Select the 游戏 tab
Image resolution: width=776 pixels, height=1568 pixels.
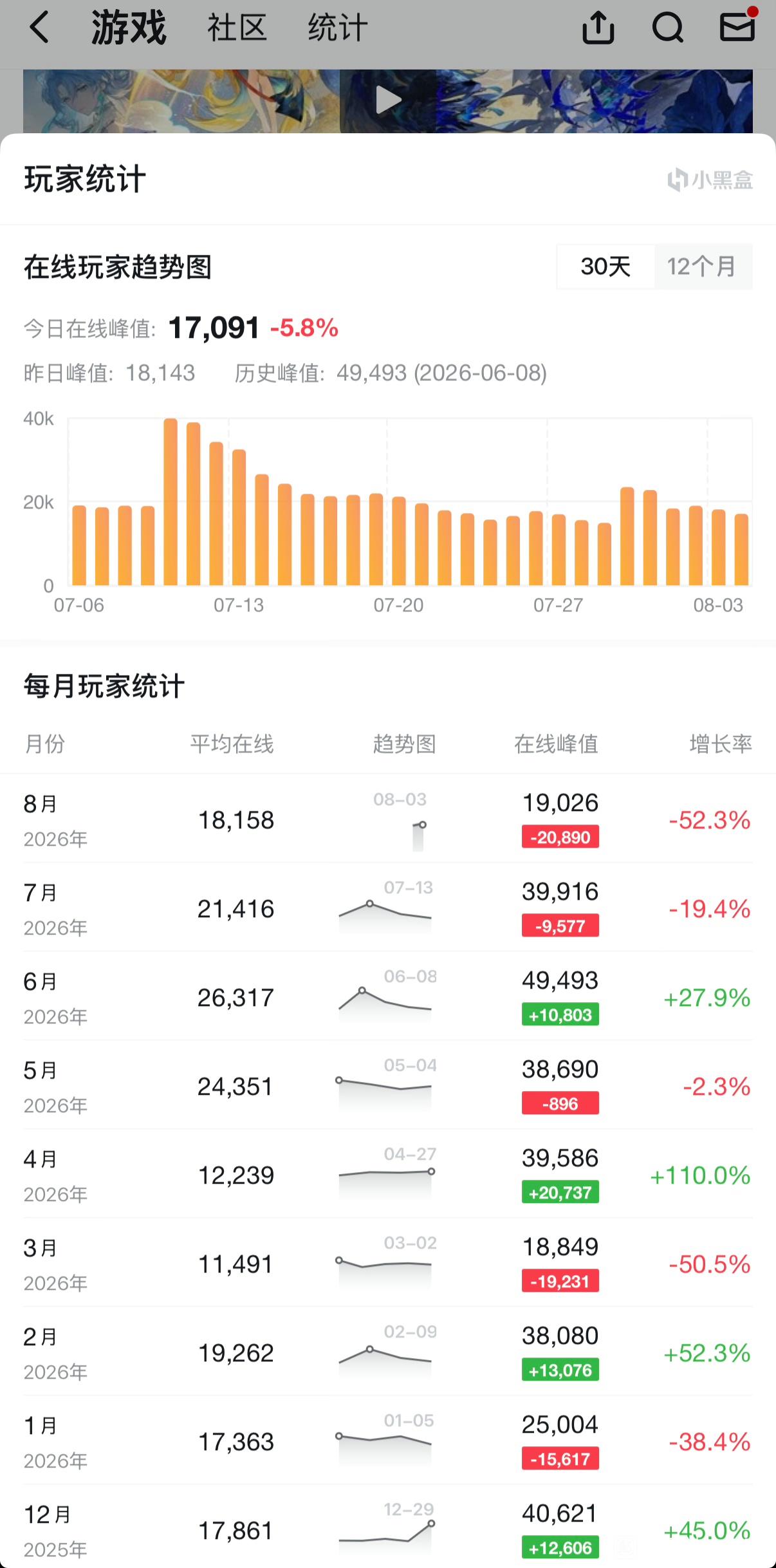pos(129,28)
